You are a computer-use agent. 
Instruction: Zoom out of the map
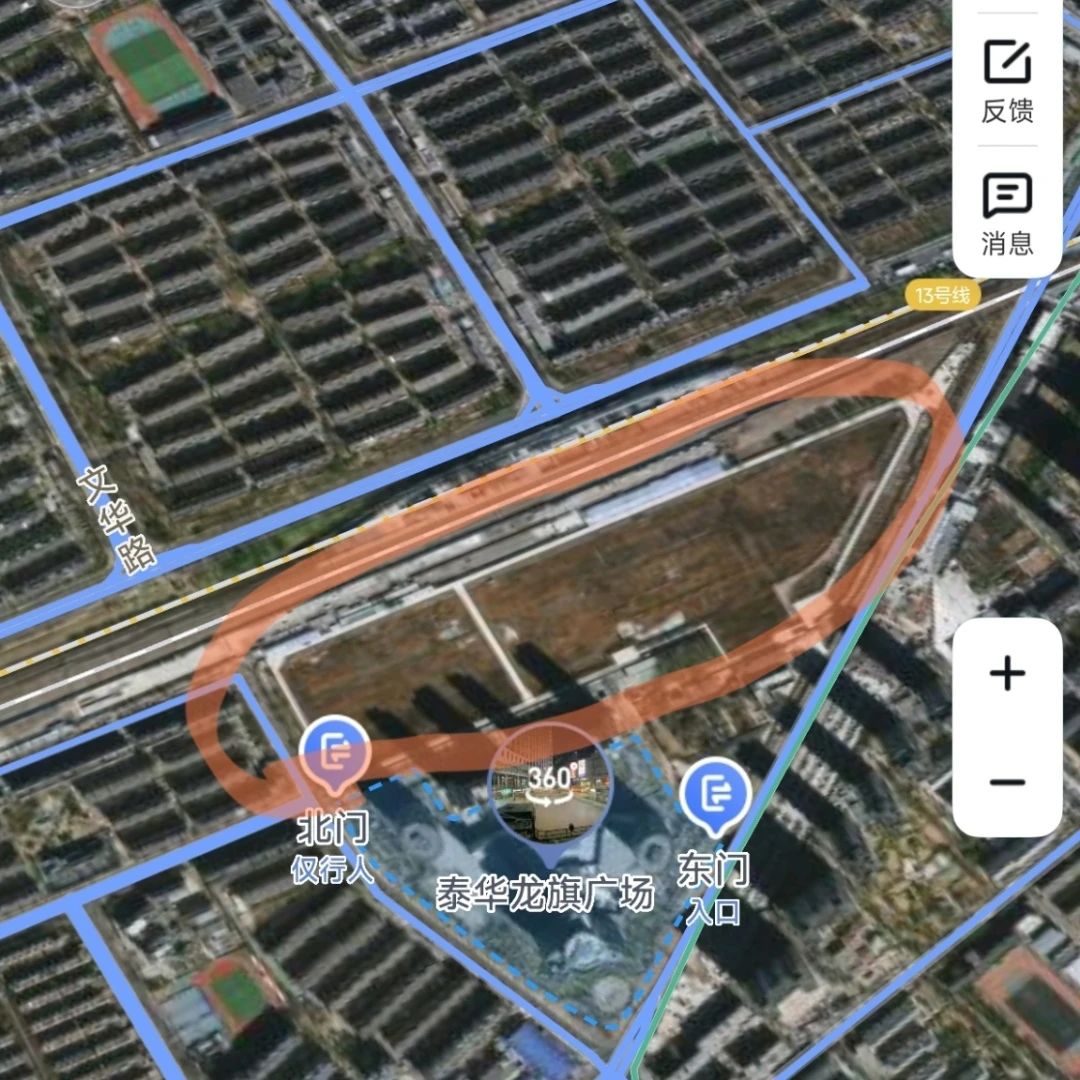[1006, 782]
